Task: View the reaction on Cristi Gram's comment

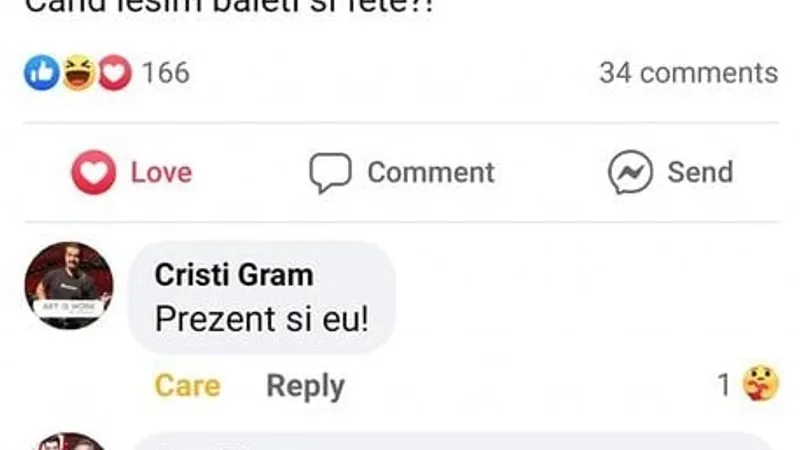Action: (x=750, y=385)
